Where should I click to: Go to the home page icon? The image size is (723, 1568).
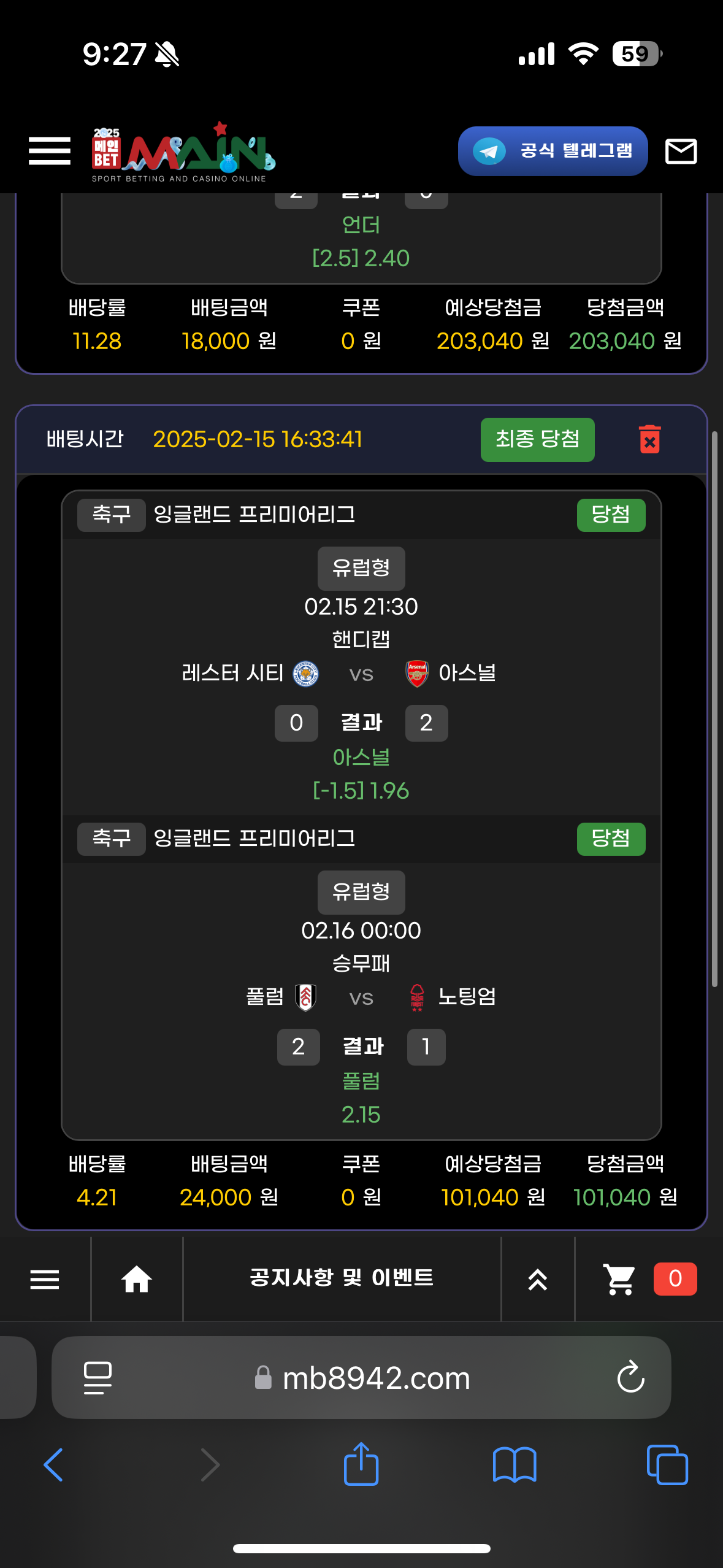click(x=137, y=1279)
